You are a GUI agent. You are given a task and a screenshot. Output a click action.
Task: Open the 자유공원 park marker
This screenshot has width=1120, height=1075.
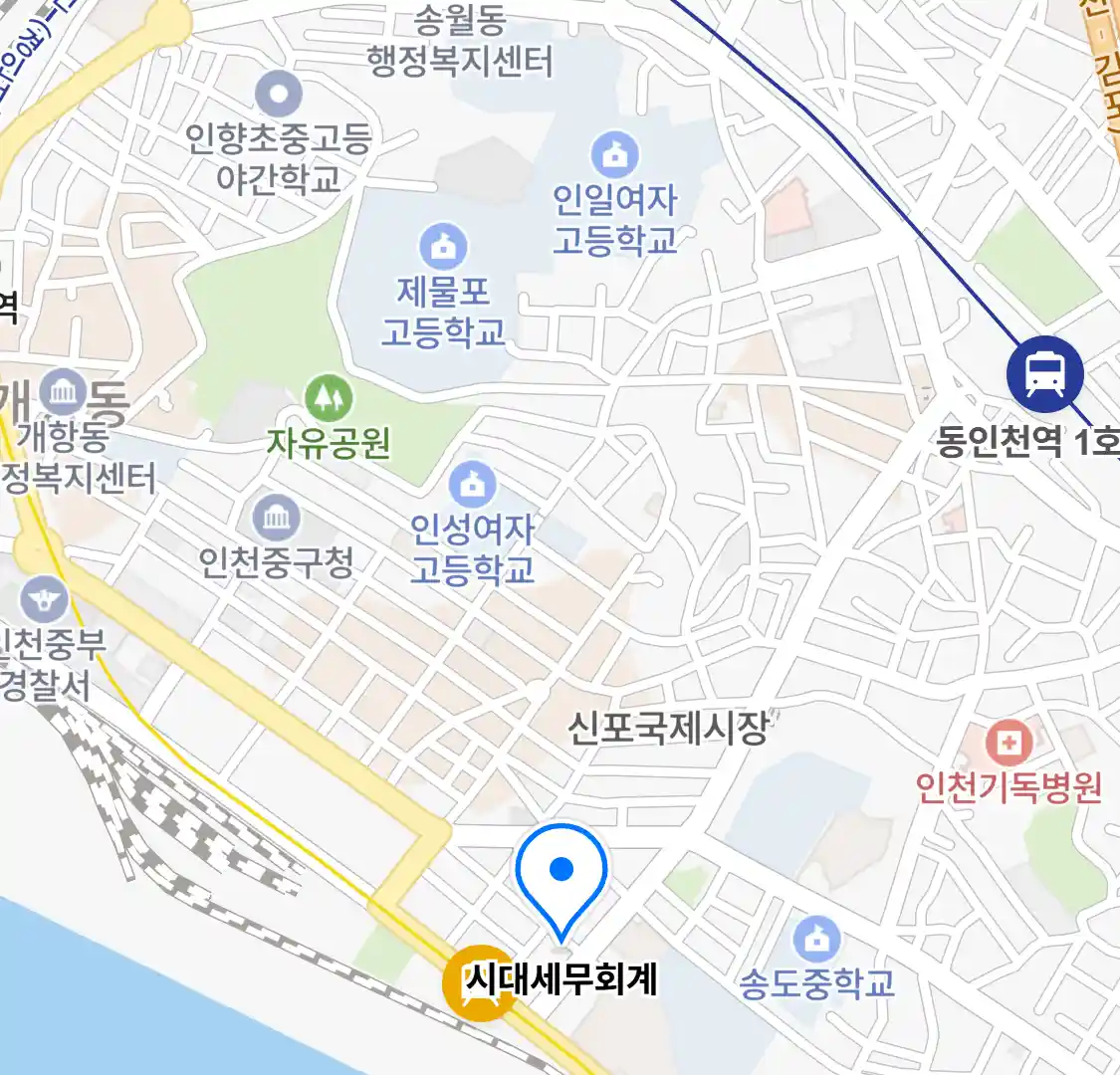pyautogui.click(x=328, y=397)
